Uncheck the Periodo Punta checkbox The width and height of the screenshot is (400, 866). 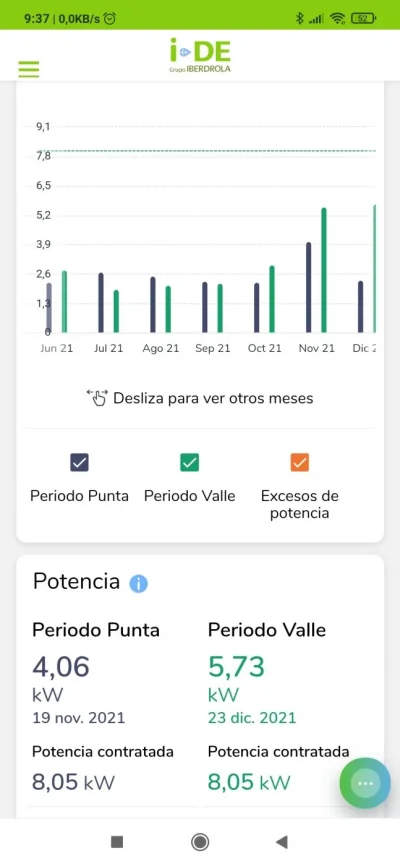click(80, 462)
